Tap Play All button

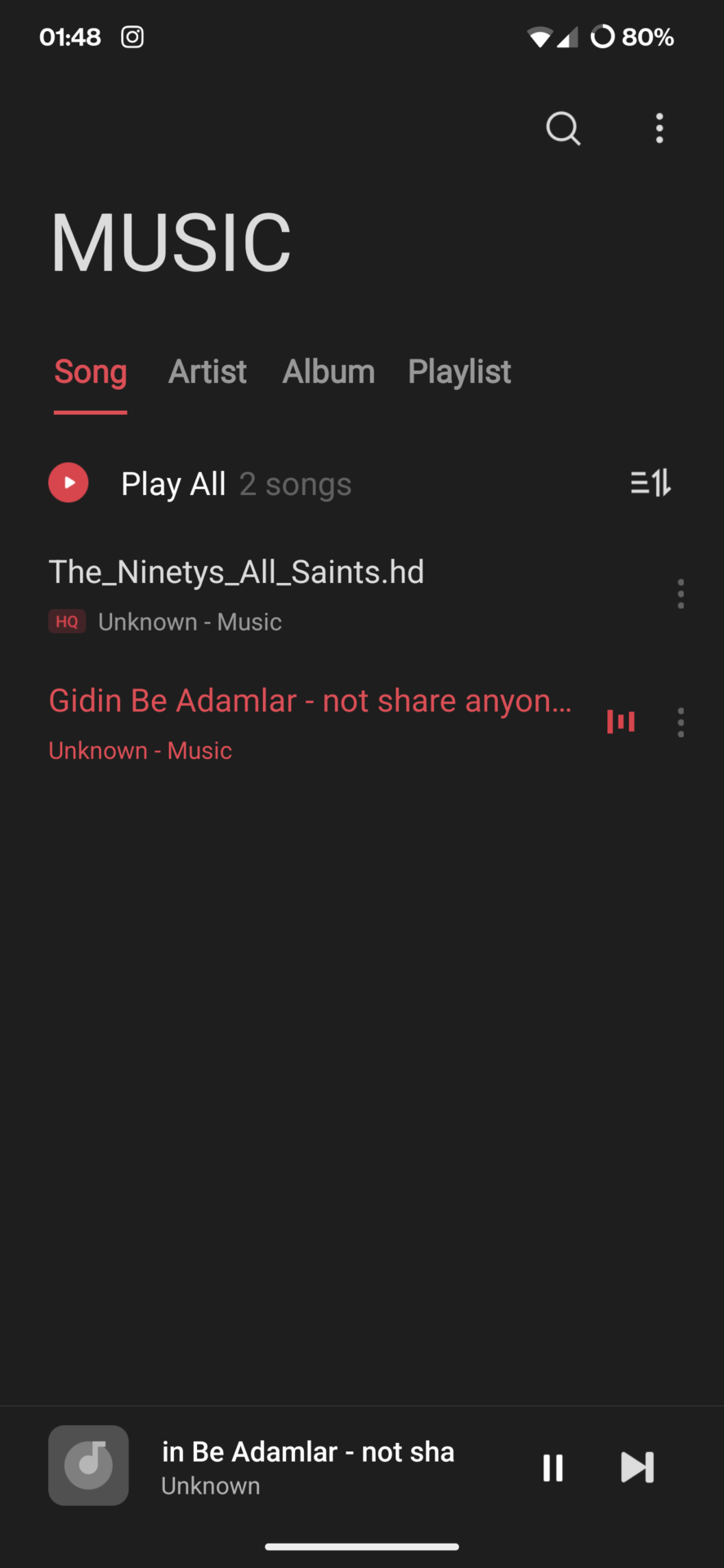coord(69,483)
